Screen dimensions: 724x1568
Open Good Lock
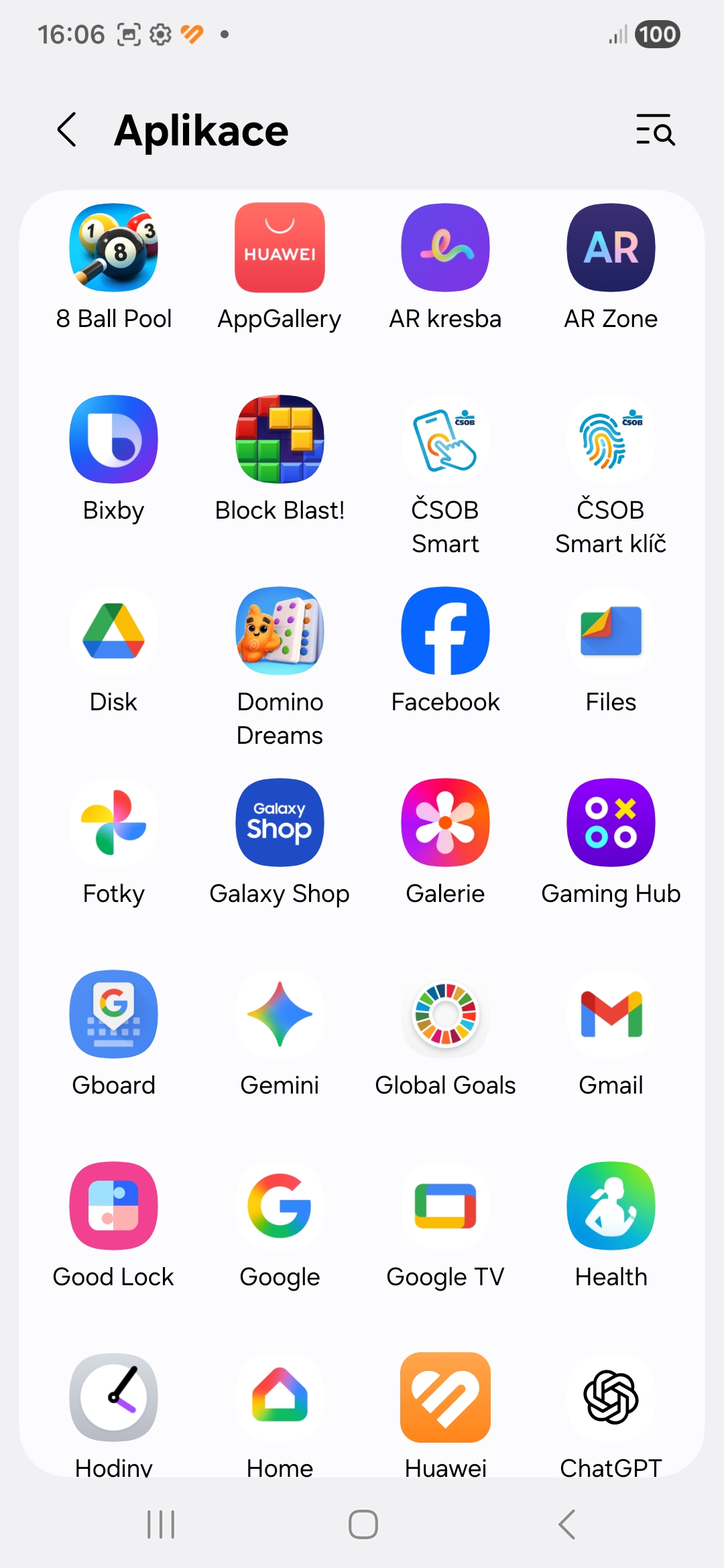(114, 1206)
